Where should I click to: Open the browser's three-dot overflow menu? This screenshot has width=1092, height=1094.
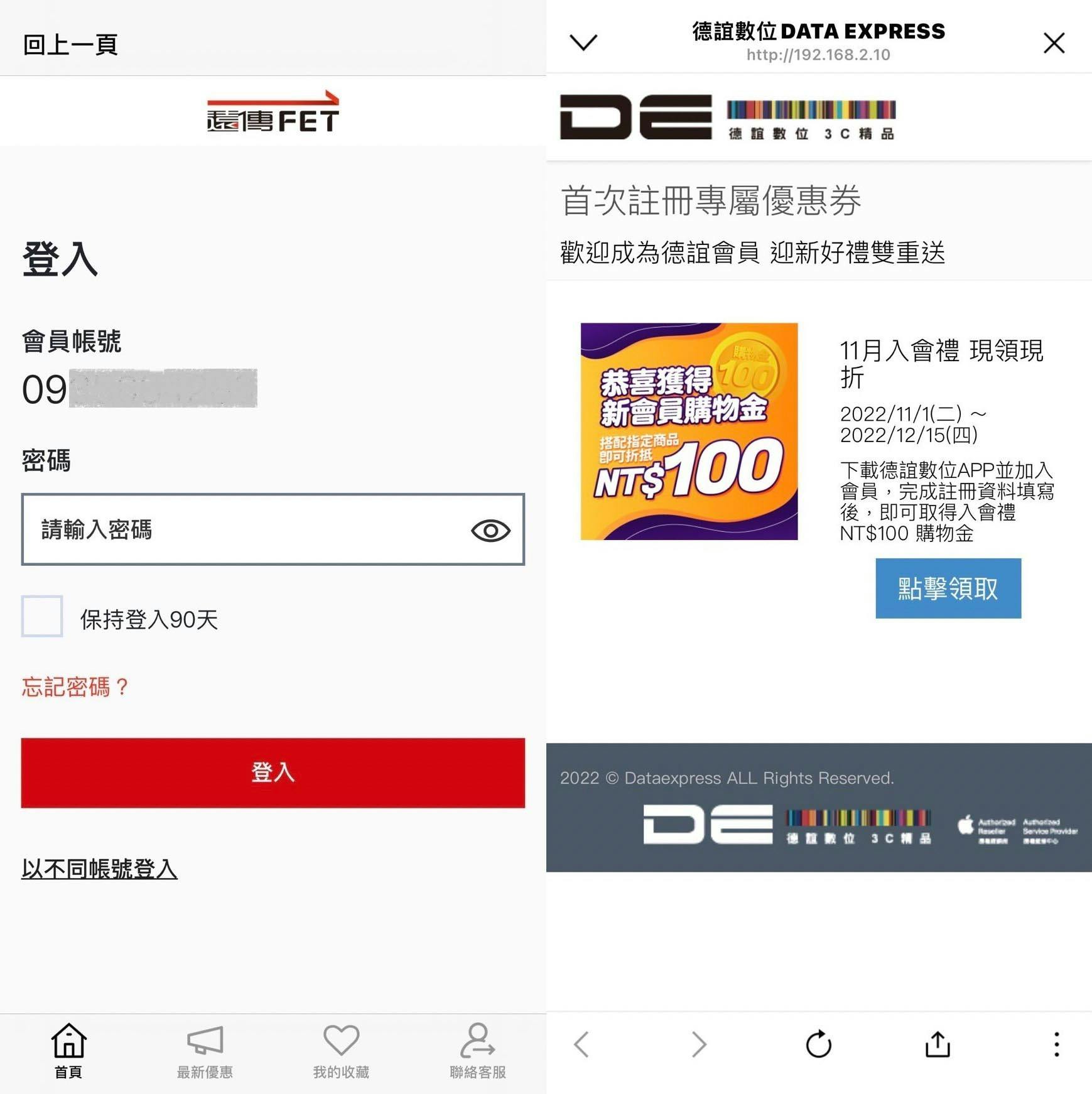[x=1056, y=1044]
